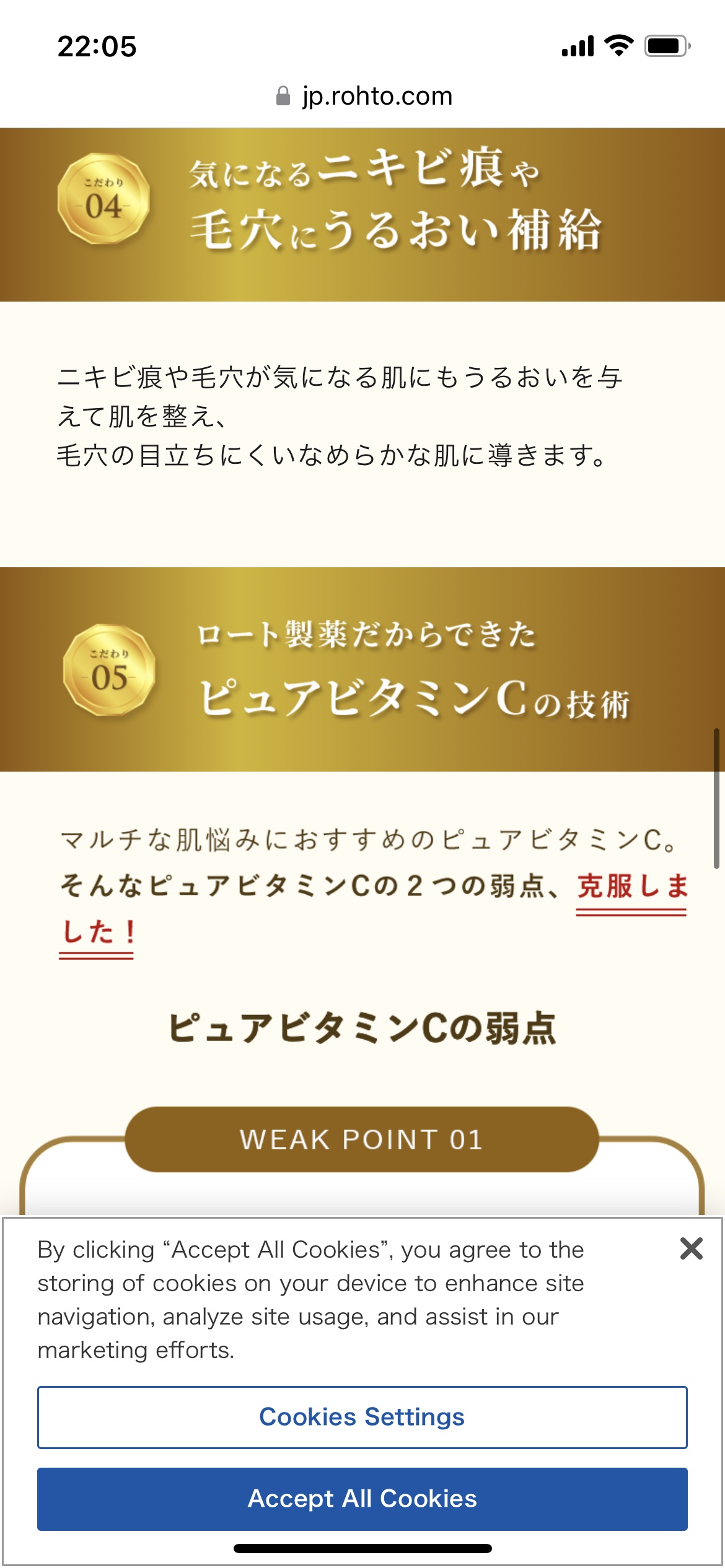Accept all cookies

tap(362, 1499)
